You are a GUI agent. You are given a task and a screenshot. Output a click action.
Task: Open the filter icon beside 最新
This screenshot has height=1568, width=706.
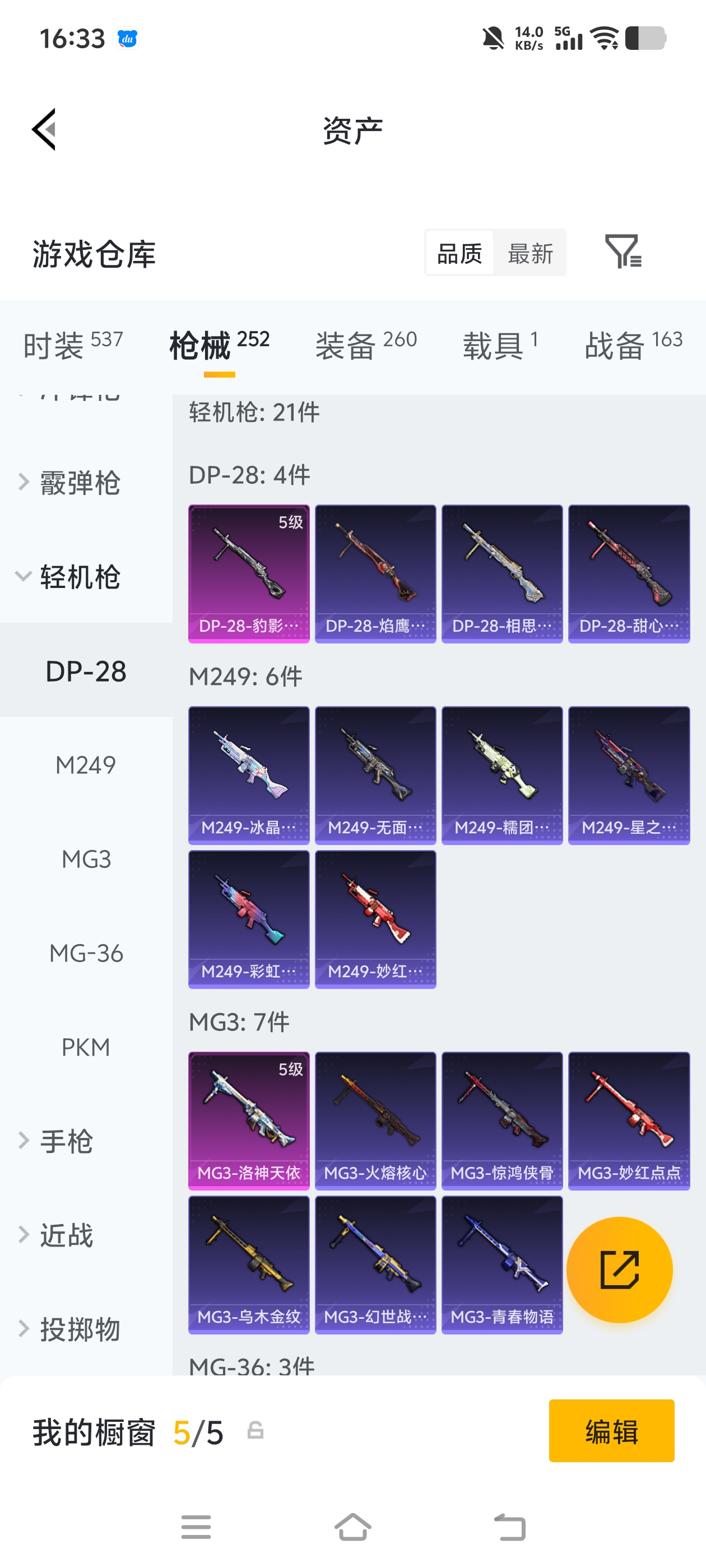pos(623,251)
